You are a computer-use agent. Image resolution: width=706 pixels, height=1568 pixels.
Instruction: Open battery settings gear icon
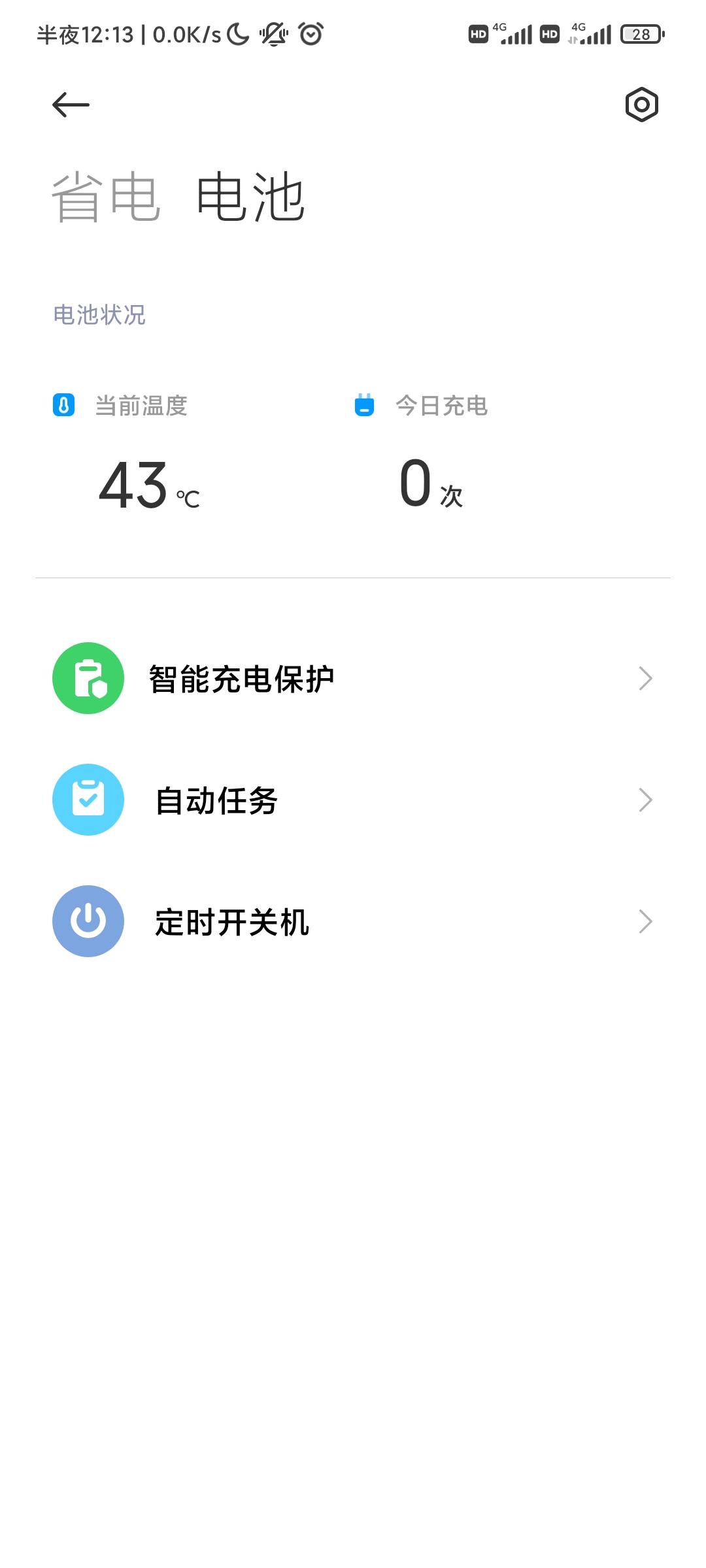coord(641,105)
